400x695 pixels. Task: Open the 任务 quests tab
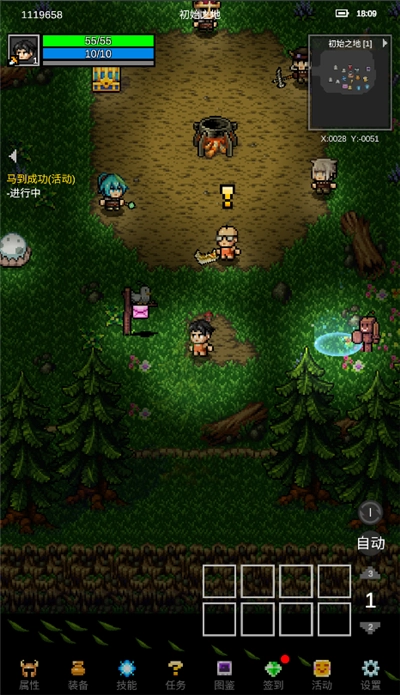[175, 674]
